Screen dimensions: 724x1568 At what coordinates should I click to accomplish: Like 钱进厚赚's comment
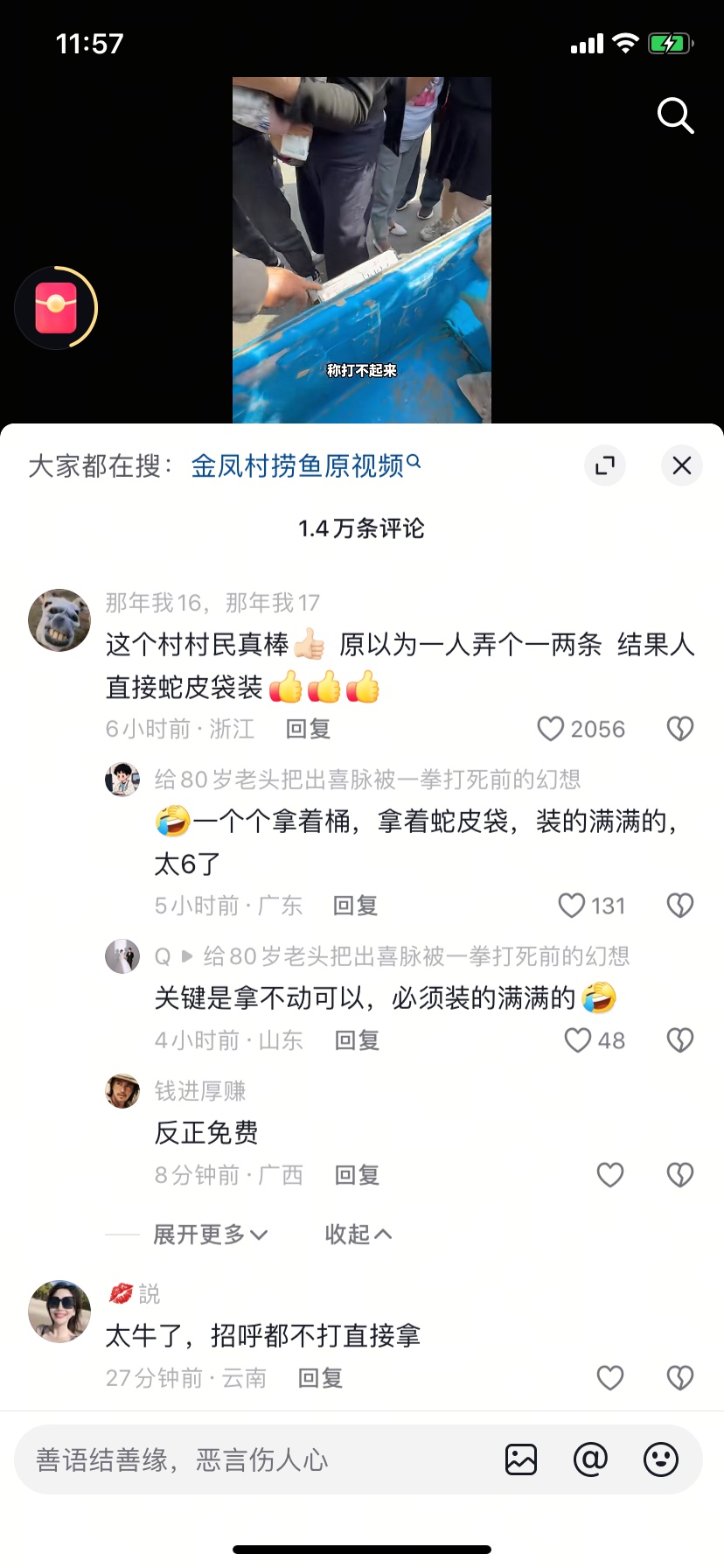[x=610, y=1175]
